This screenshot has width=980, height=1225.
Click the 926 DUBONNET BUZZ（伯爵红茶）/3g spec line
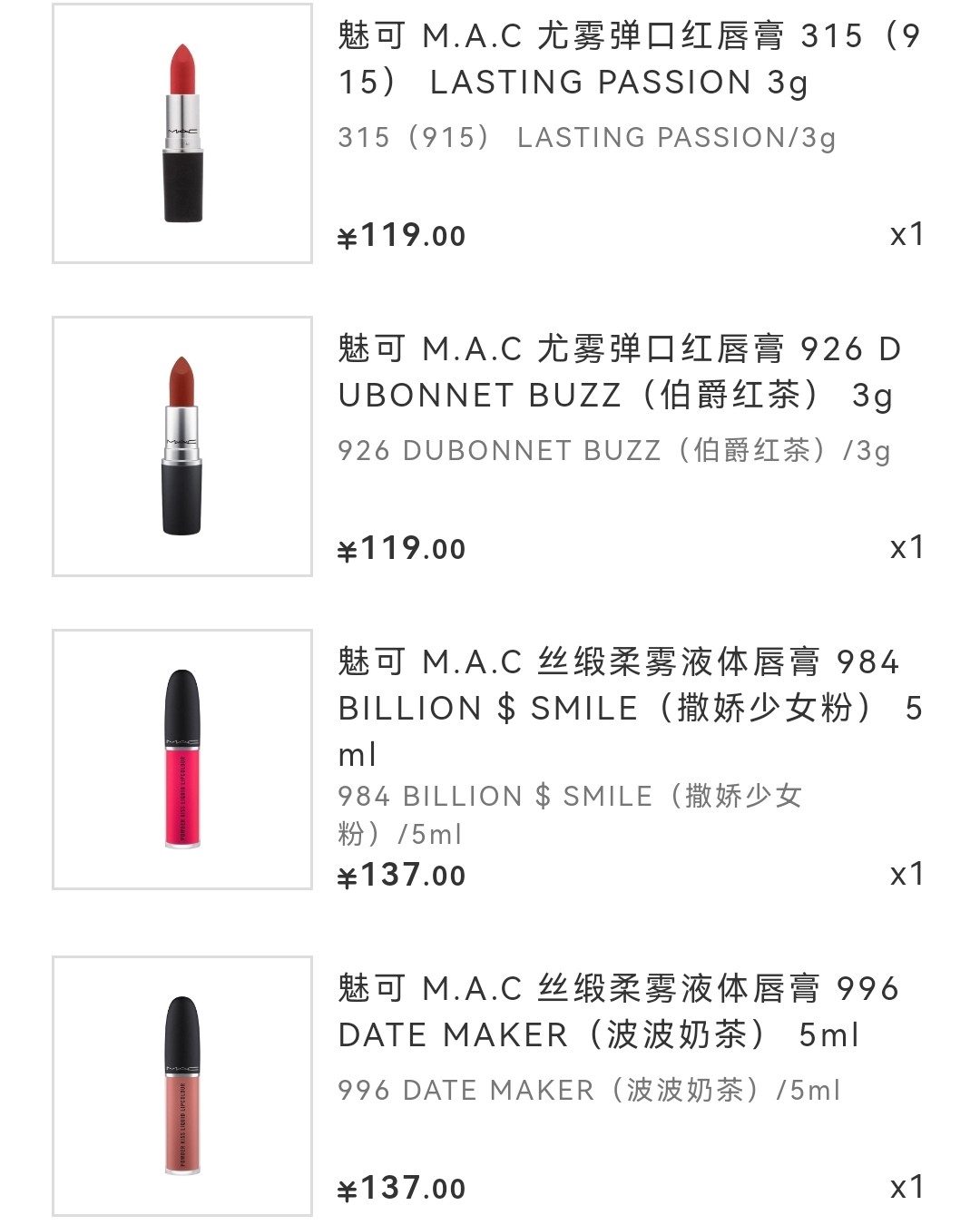point(615,448)
